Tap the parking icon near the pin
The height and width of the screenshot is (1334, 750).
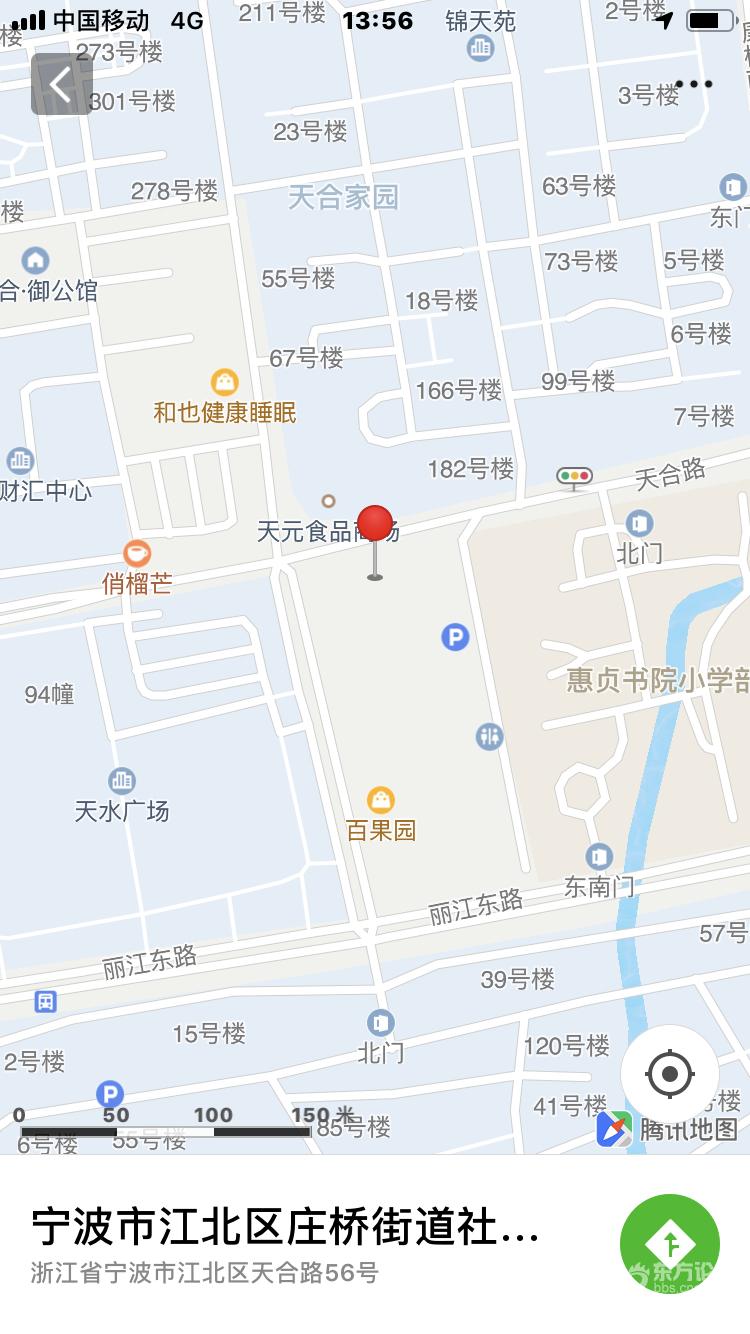tap(455, 636)
